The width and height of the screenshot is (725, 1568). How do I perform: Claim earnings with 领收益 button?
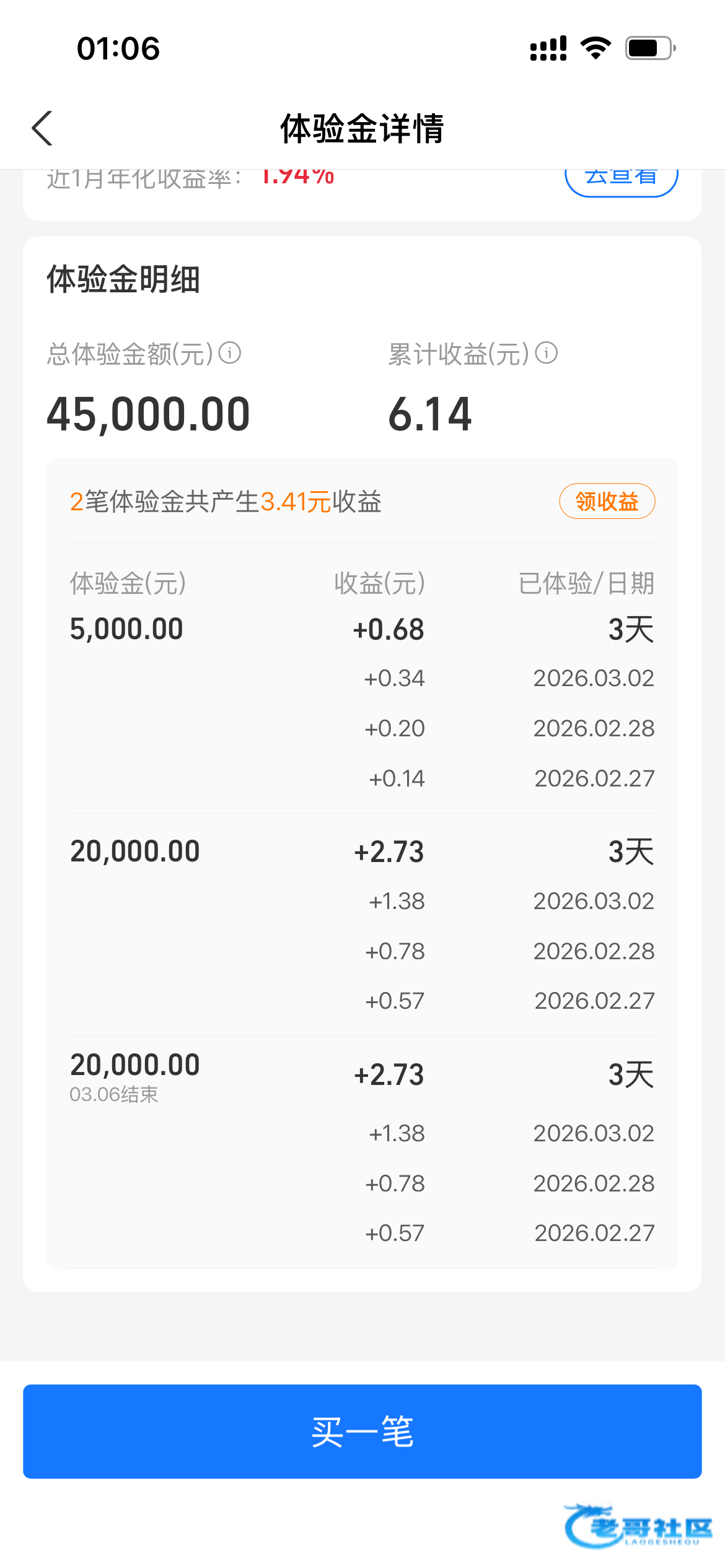click(607, 501)
